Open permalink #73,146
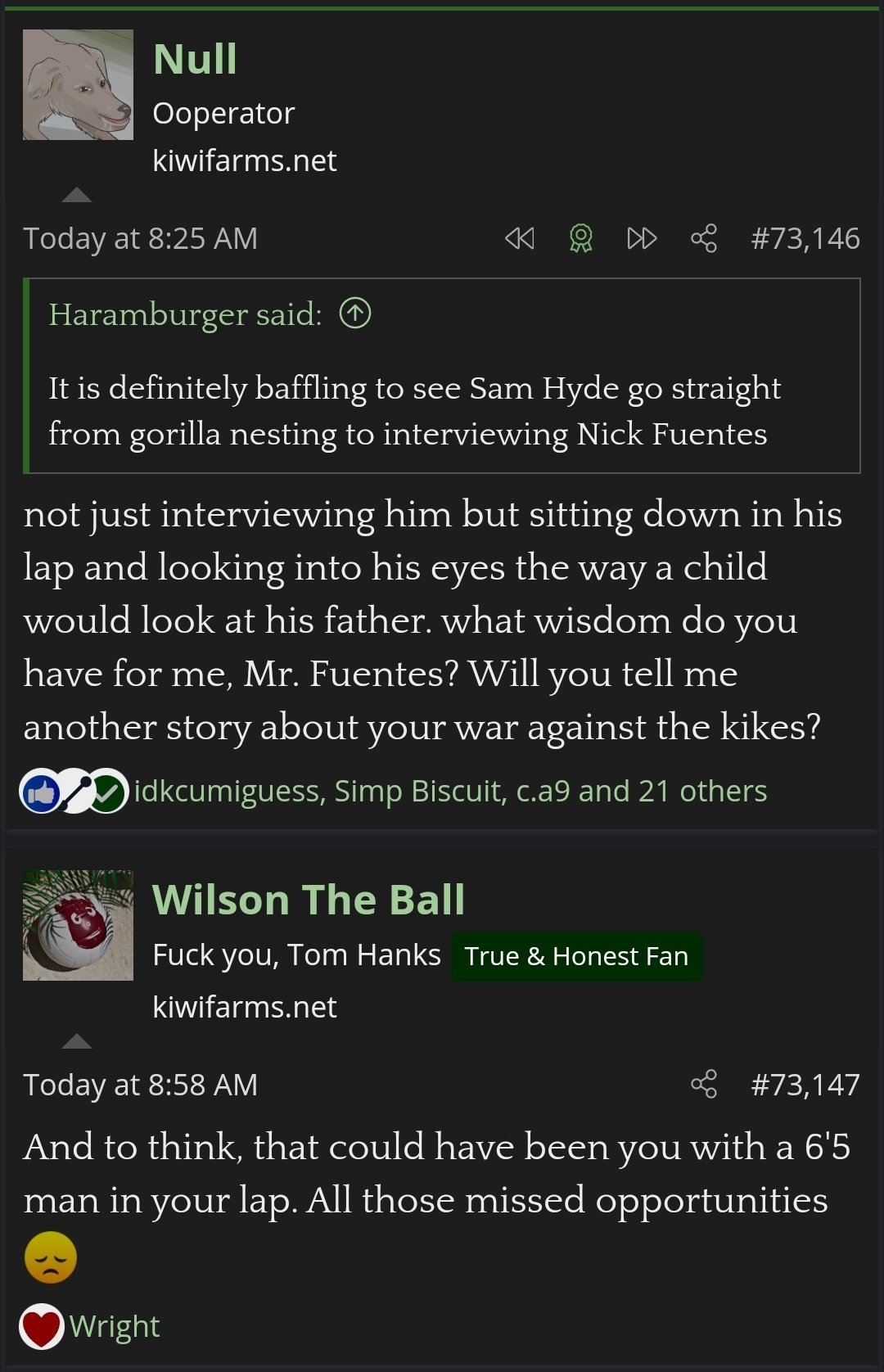Image resolution: width=884 pixels, height=1372 pixels. point(805,238)
